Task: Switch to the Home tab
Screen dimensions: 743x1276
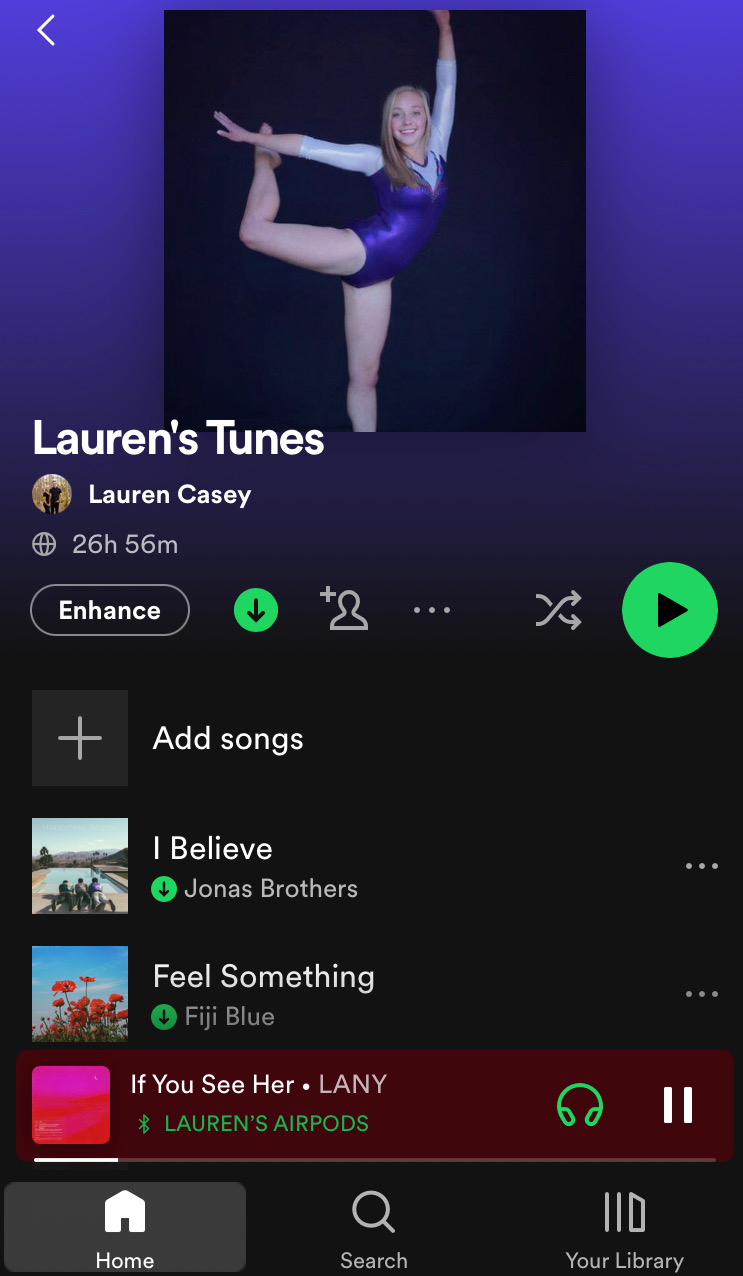Action: (125, 1228)
